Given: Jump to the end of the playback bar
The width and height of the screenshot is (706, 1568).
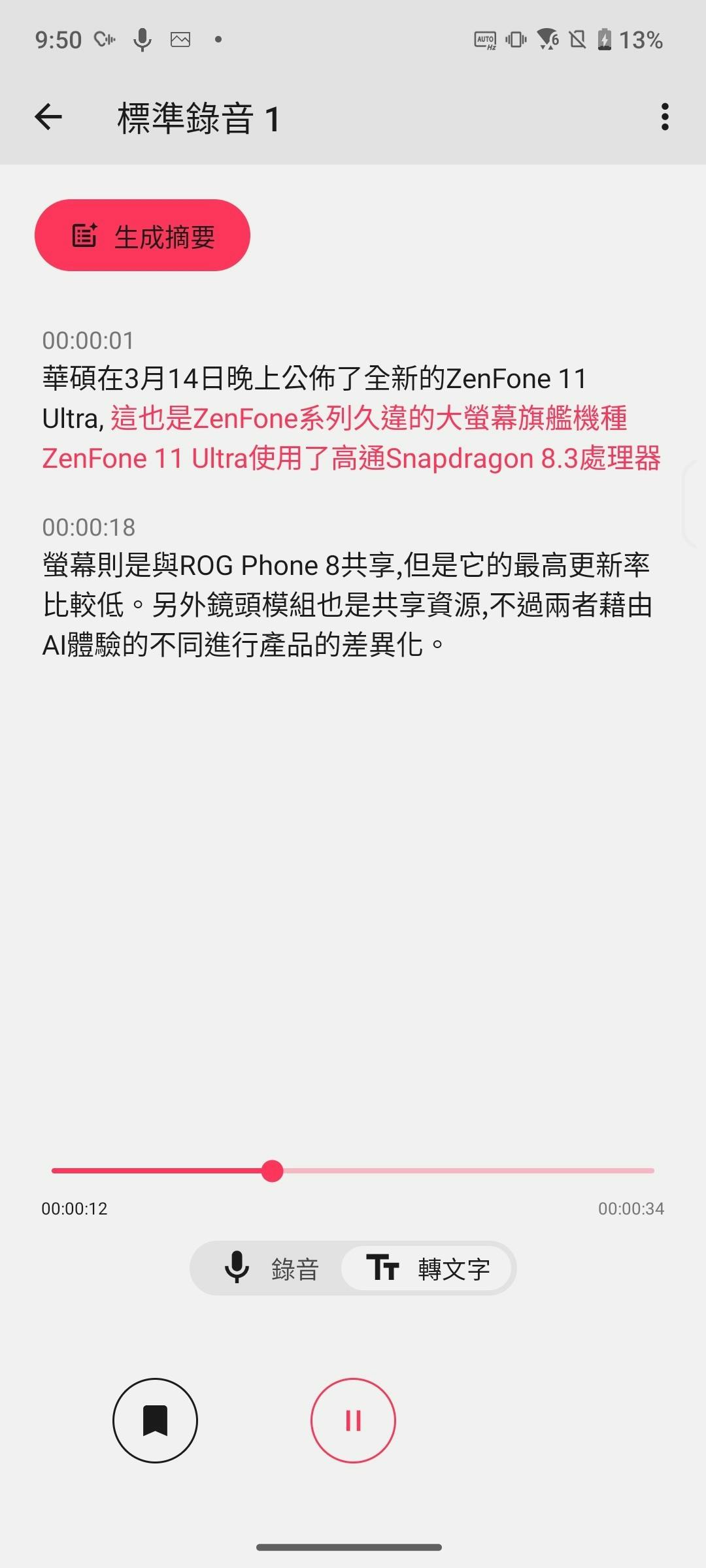Looking at the screenshot, I should (652, 1171).
